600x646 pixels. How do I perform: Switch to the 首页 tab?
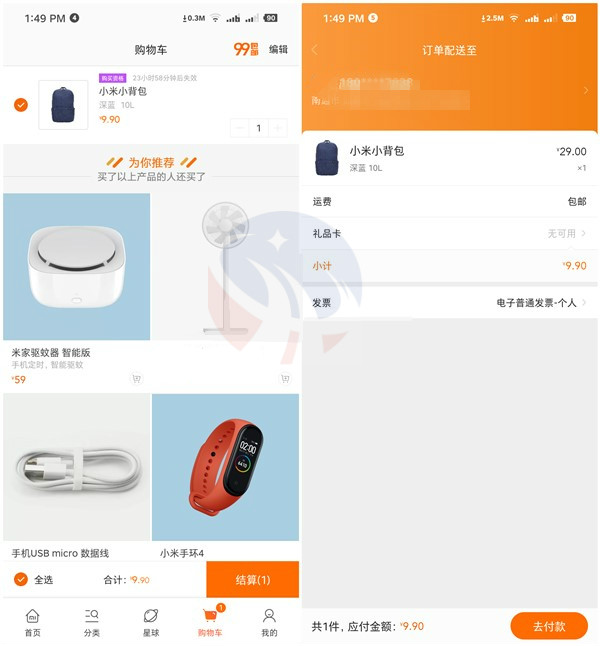(x=33, y=622)
